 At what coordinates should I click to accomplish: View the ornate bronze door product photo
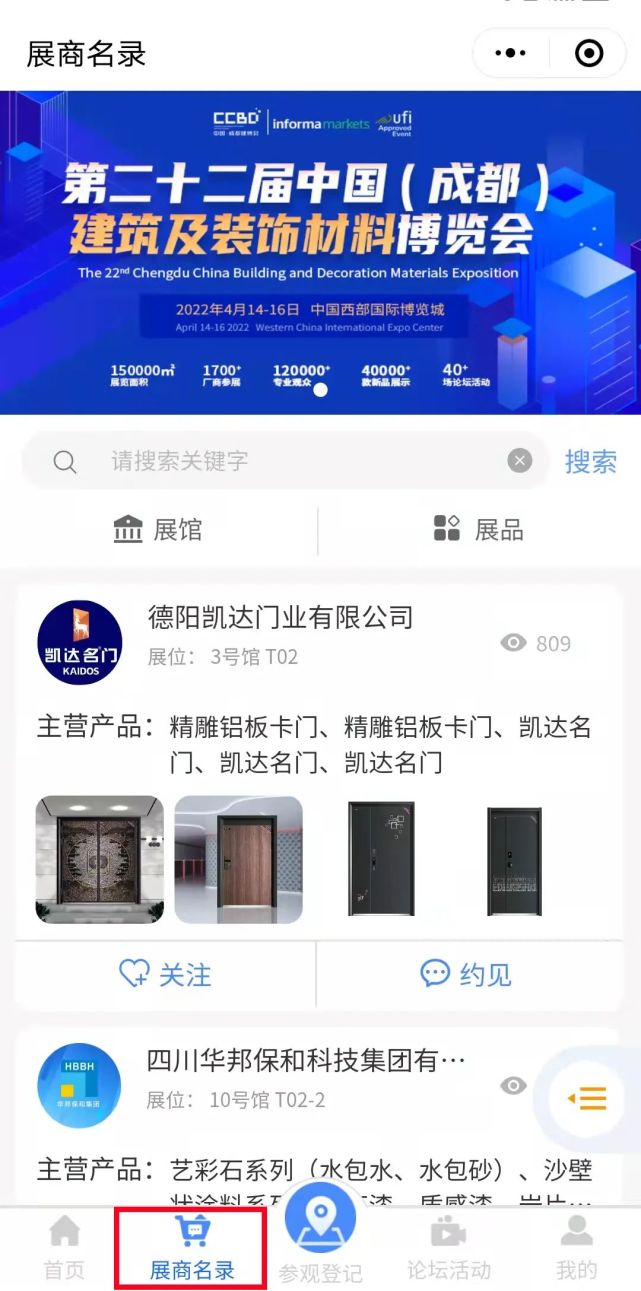[x=99, y=859]
